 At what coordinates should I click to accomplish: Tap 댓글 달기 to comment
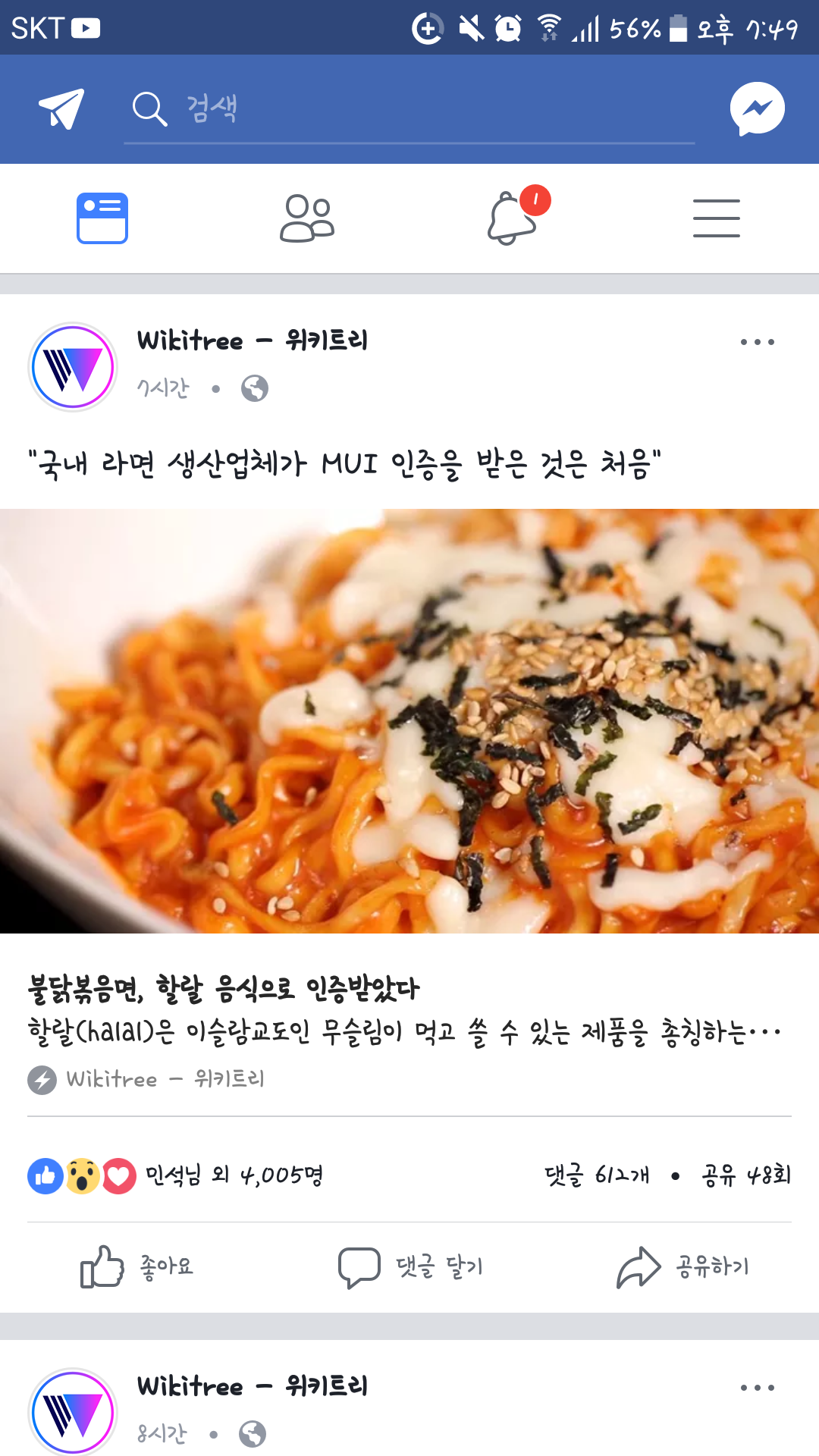411,1266
